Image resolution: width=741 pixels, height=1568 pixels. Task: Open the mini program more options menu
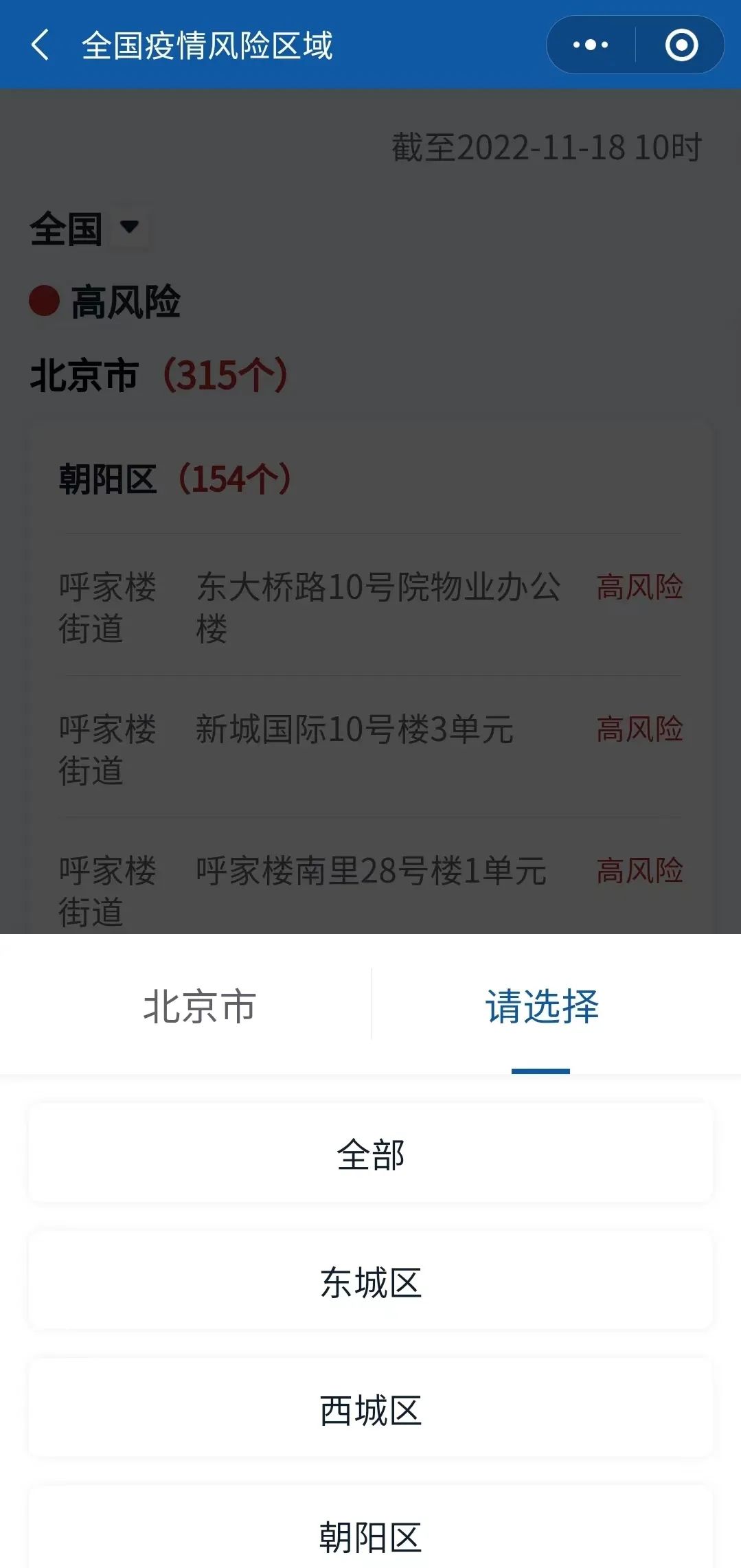pyautogui.click(x=591, y=45)
